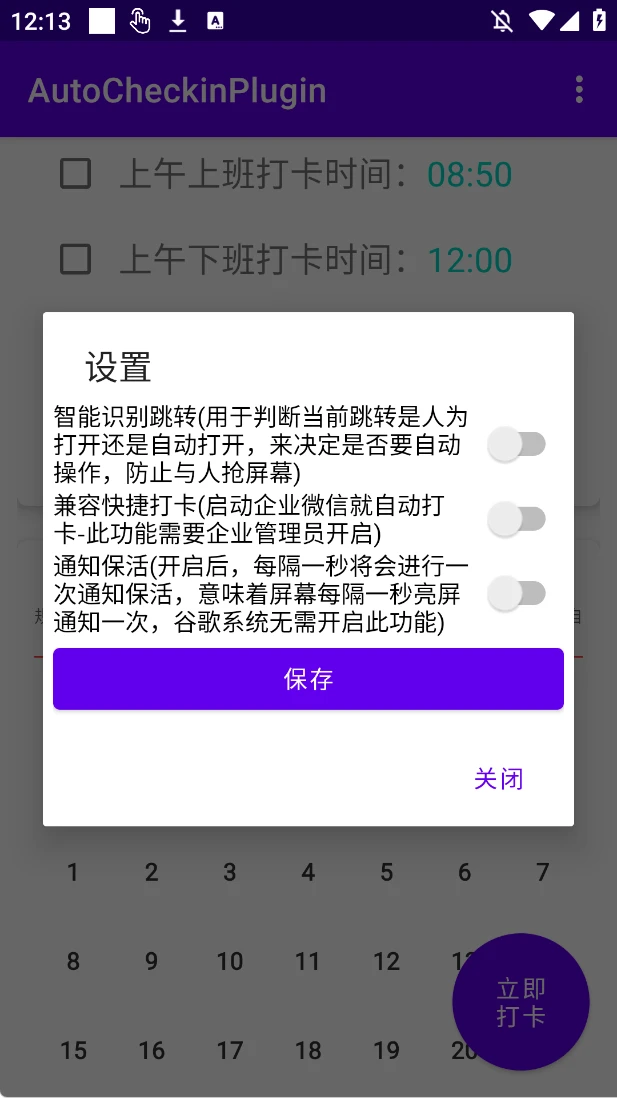Enable the 智能识别跳转 switch
The image size is (617, 1098).
tap(516, 444)
